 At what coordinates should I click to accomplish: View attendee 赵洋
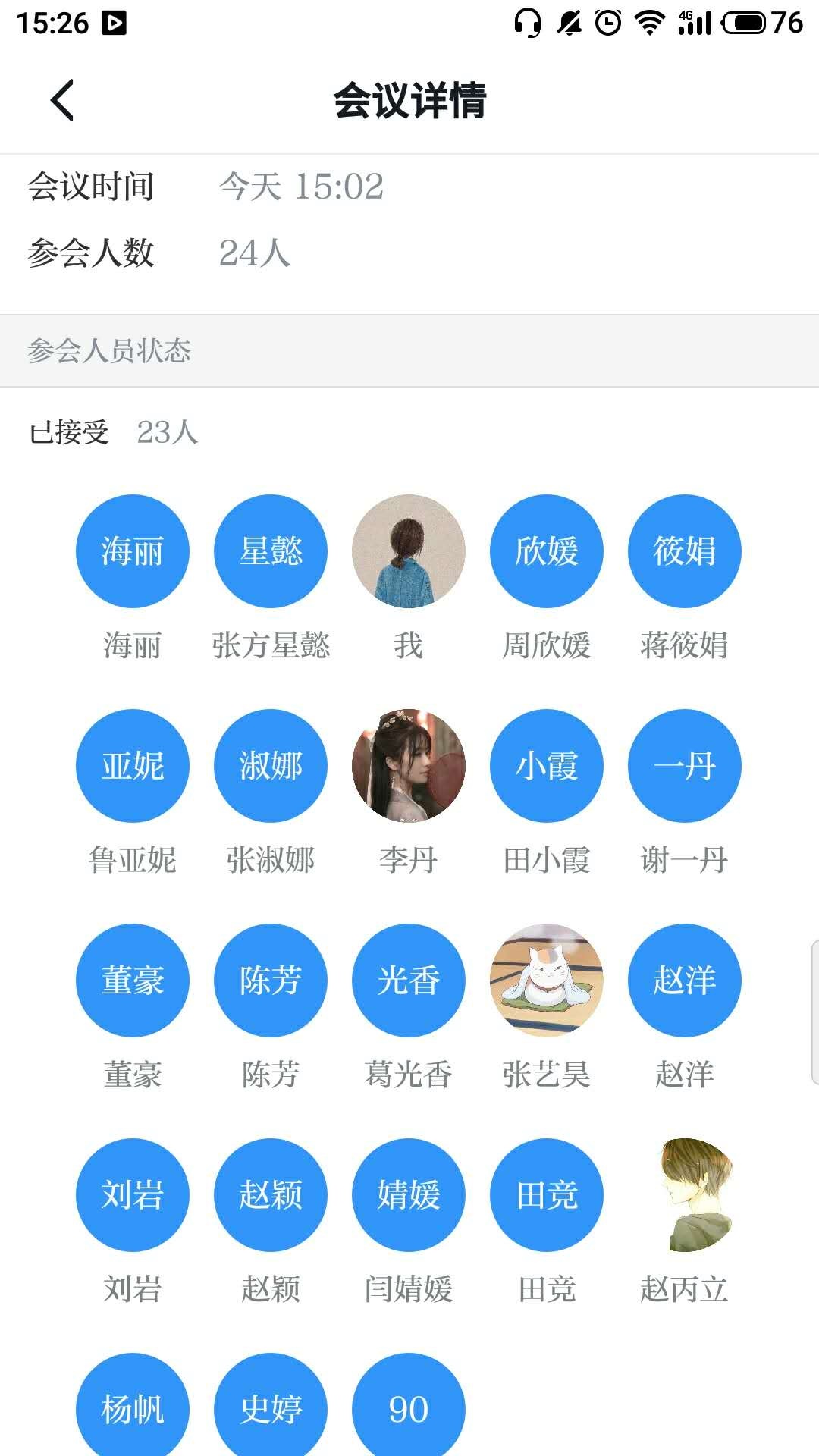(685, 981)
